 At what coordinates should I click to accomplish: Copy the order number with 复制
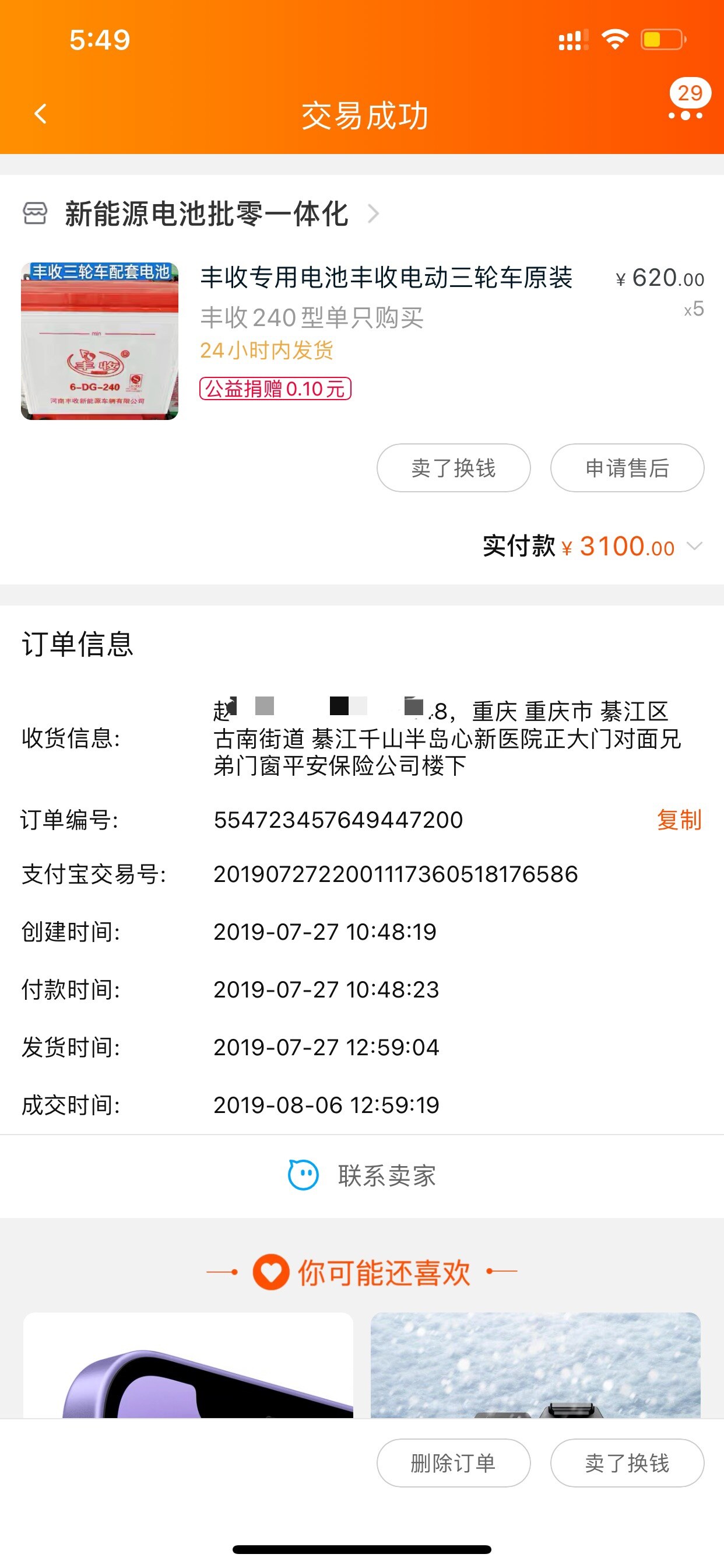coord(679,820)
